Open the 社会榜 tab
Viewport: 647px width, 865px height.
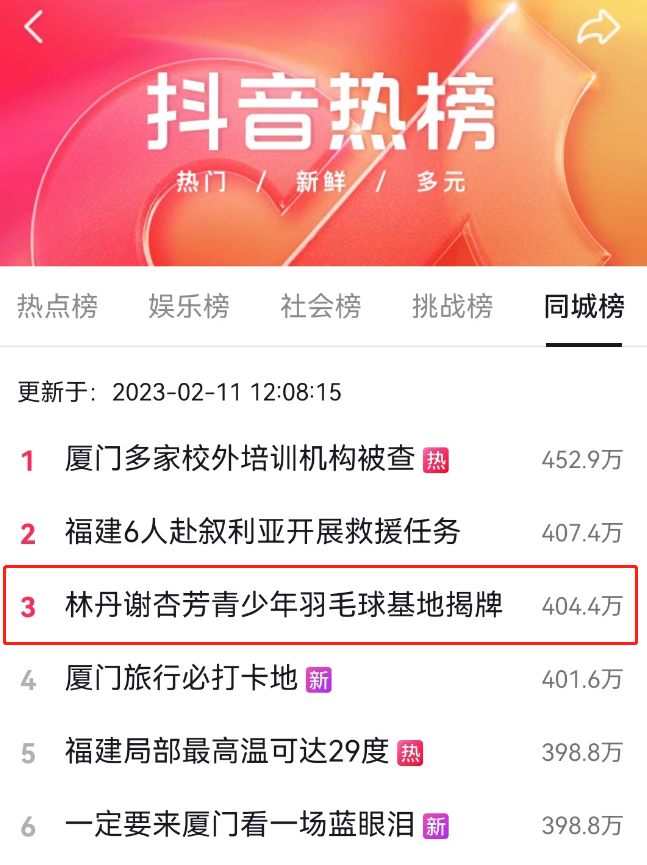320,306
